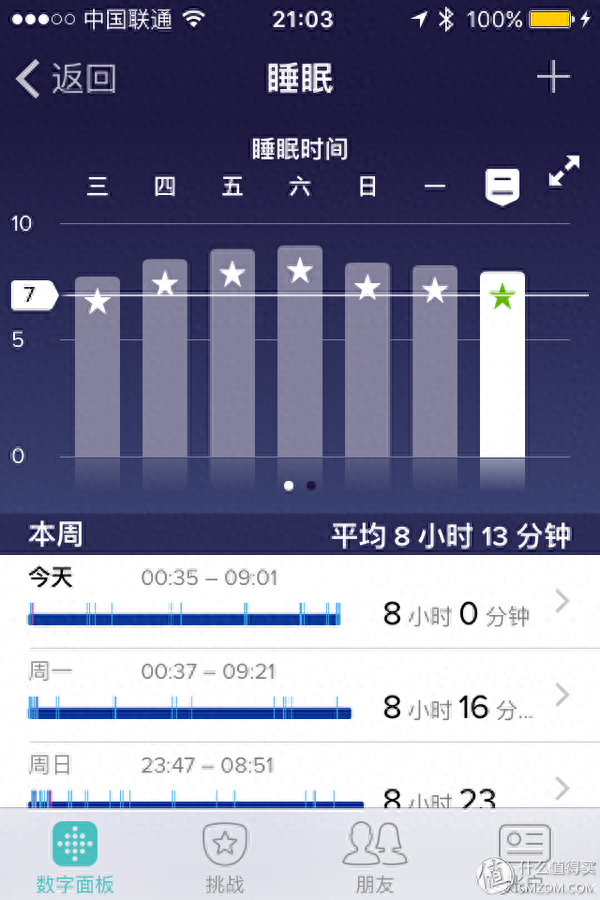600x900 pixels.
Task: Select the 三 sleep bar in chart
Action: click(x=97, y=370)
